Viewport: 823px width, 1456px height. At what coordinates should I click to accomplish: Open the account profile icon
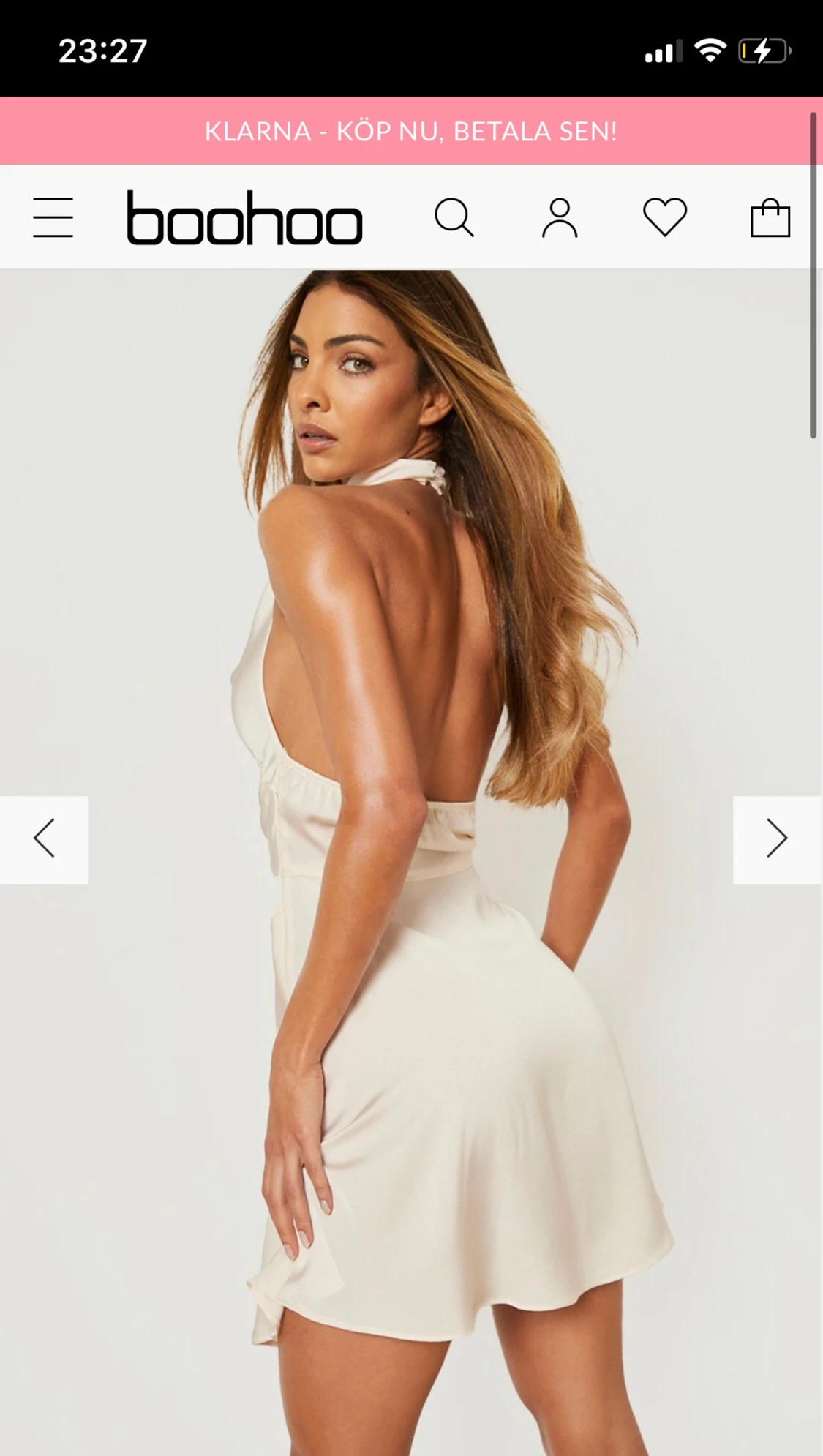560,217
